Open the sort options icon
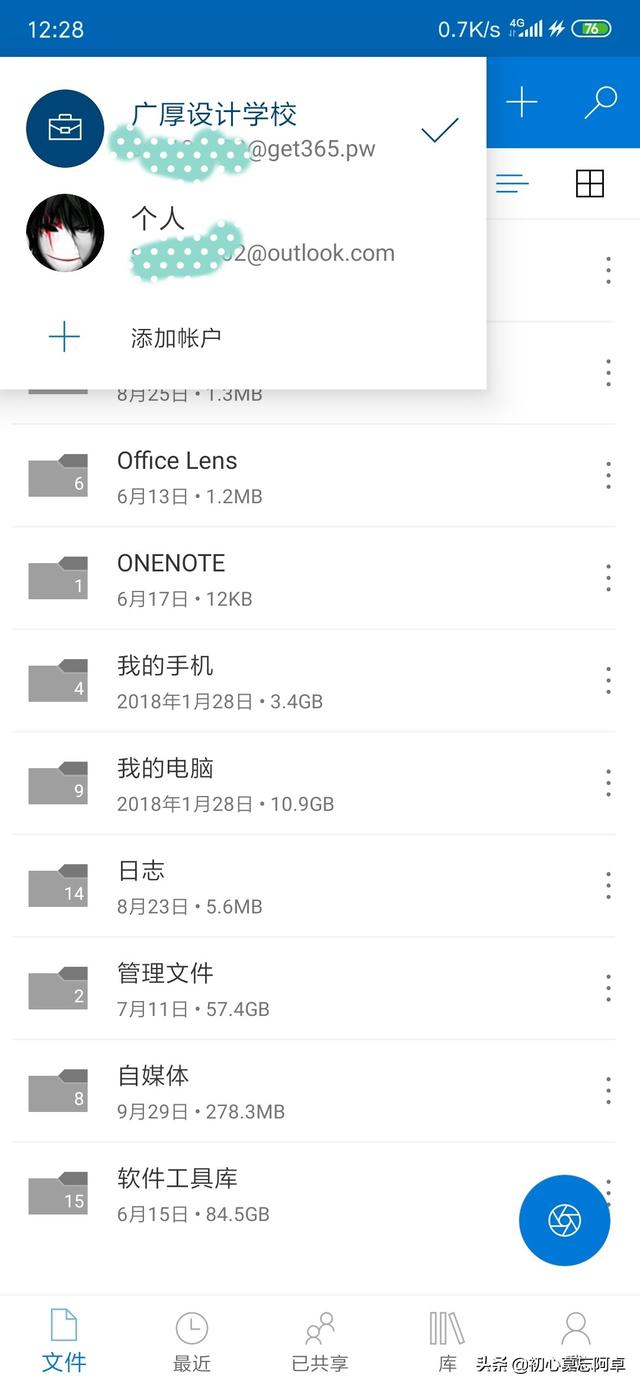The image size is (640, 1387). 512,183
